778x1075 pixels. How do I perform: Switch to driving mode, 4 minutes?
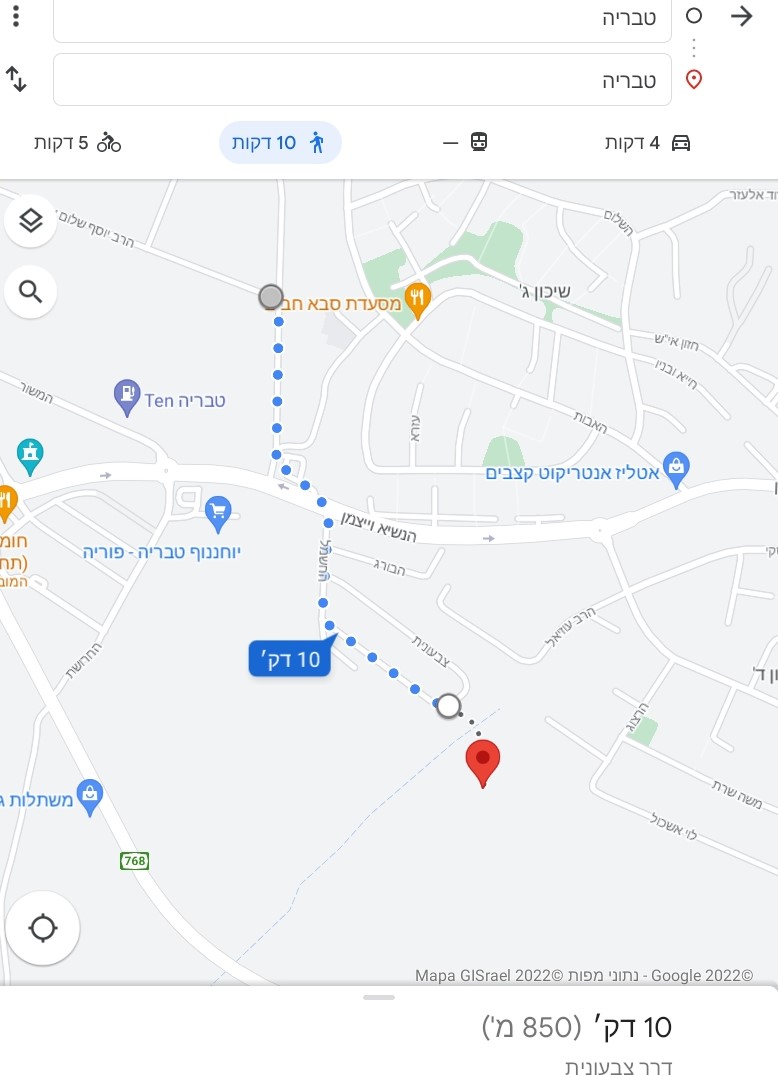(648, 143)
